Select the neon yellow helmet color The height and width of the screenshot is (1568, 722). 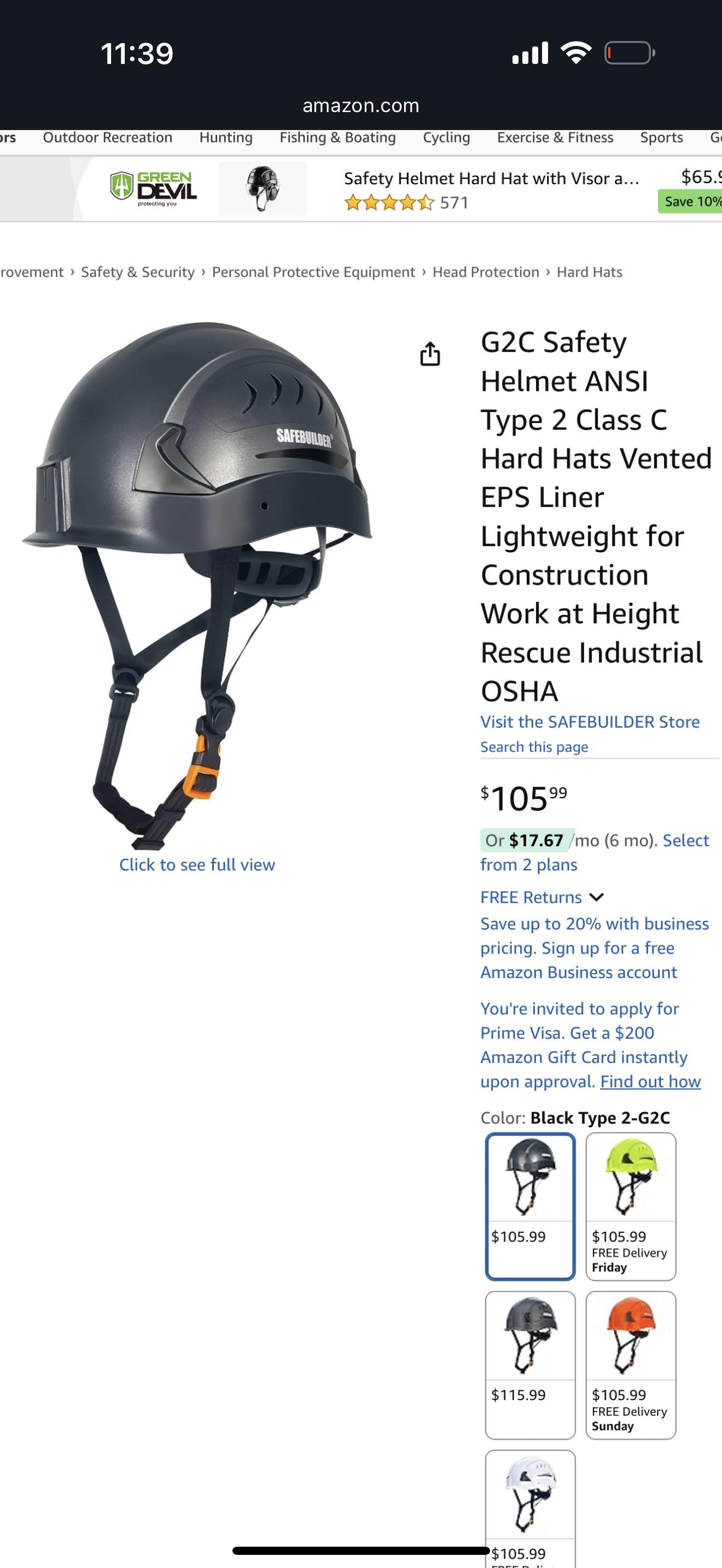631,1207
